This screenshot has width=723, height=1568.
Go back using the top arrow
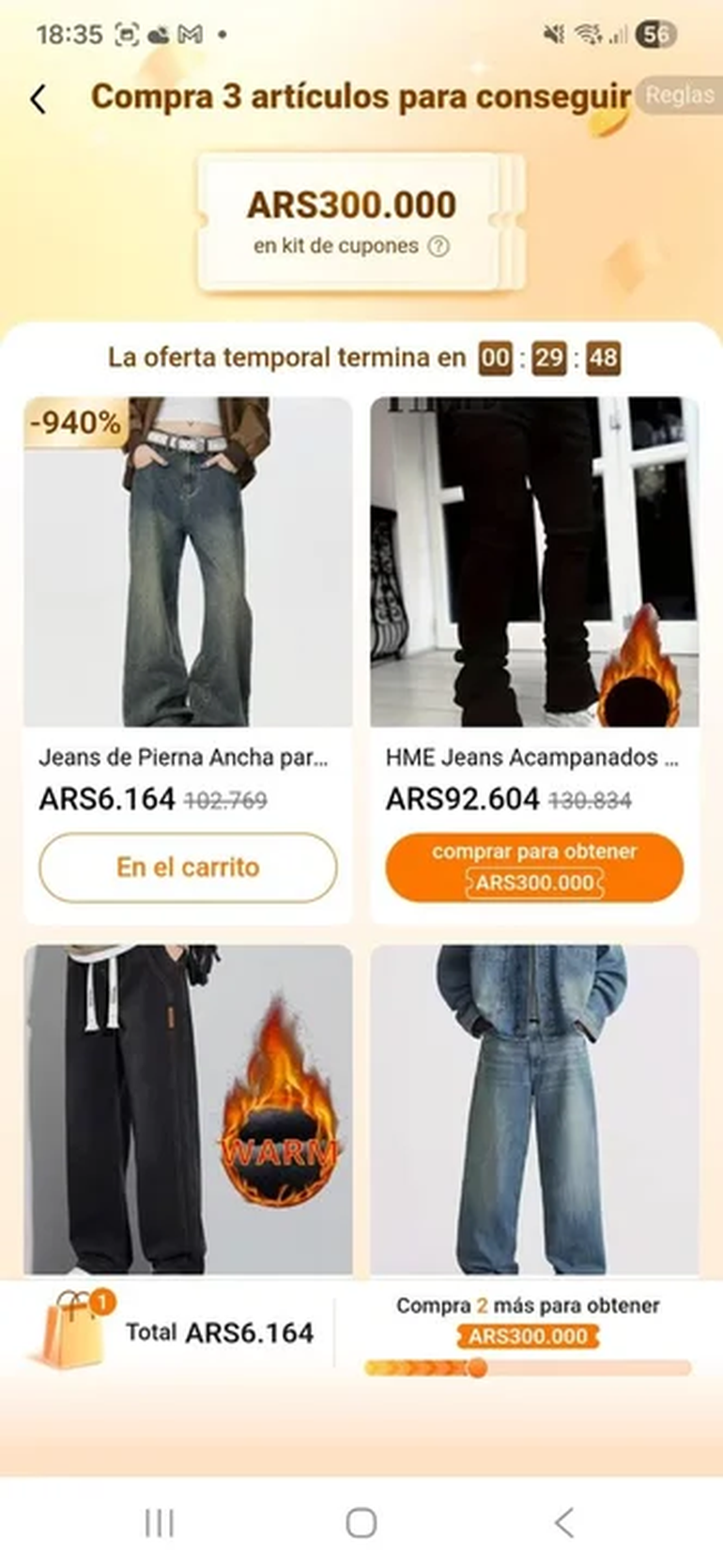38,99
